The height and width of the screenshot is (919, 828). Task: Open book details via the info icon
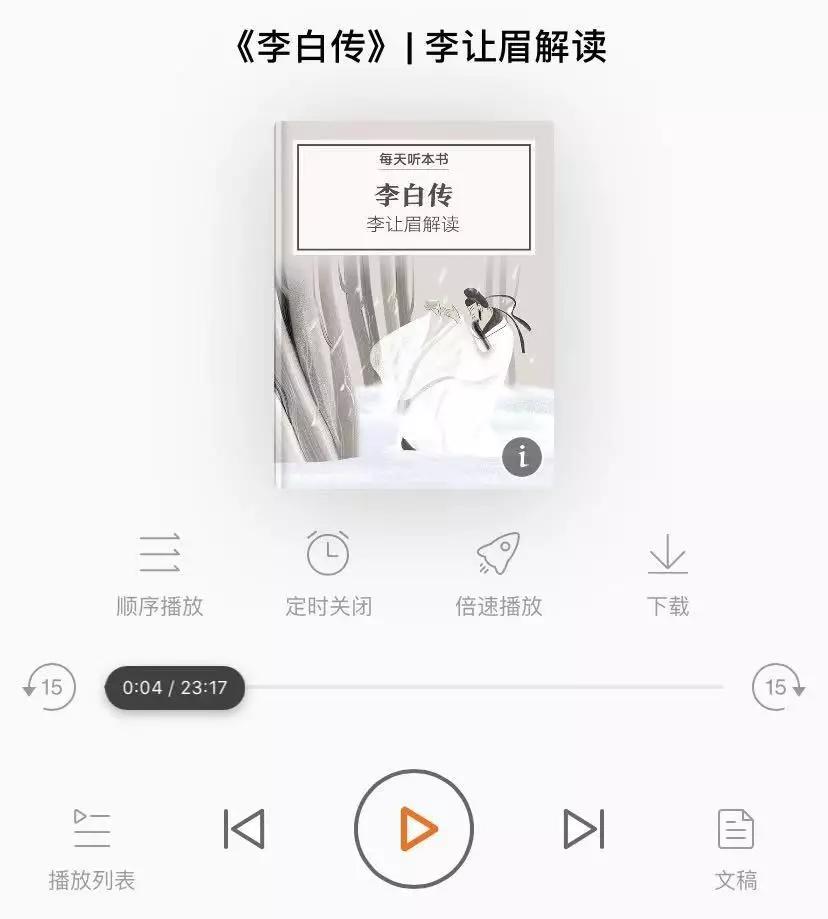point(520,456)
